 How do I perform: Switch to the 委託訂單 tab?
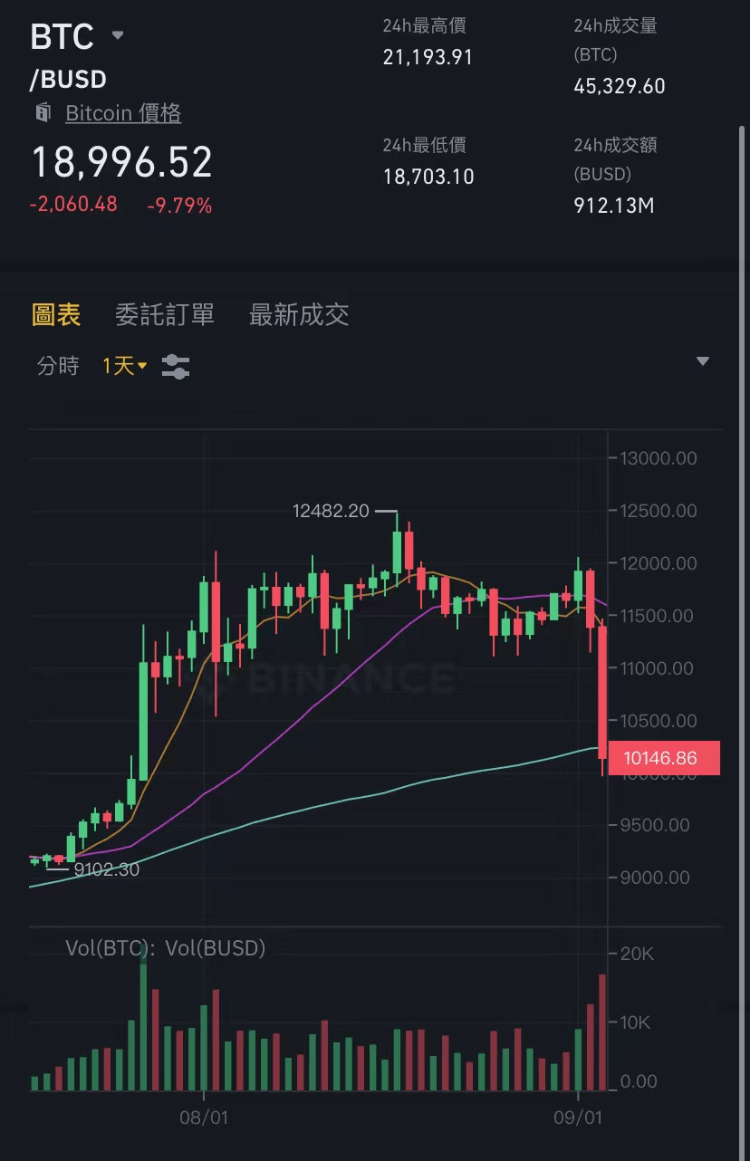tap(164, 315)
